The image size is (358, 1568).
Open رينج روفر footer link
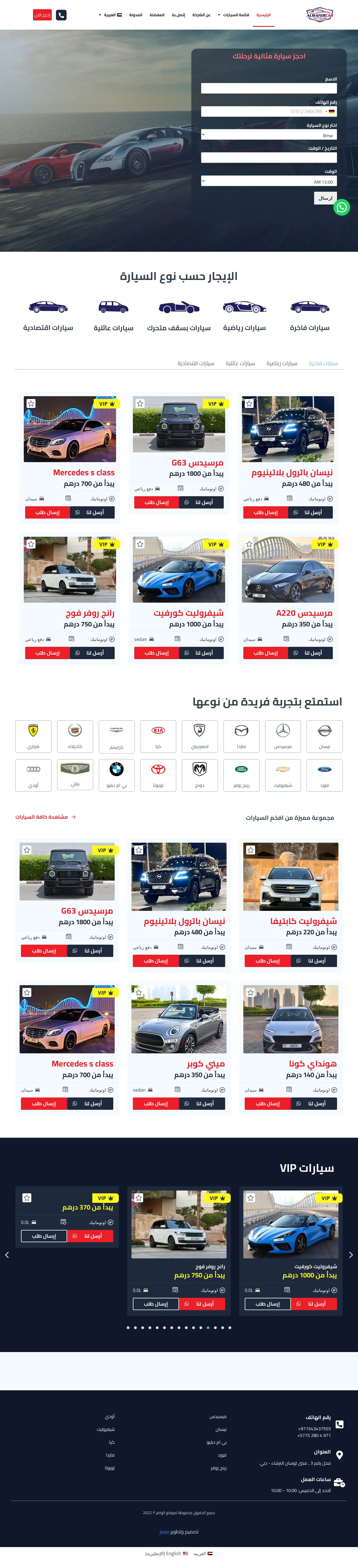coord(218,1468)
